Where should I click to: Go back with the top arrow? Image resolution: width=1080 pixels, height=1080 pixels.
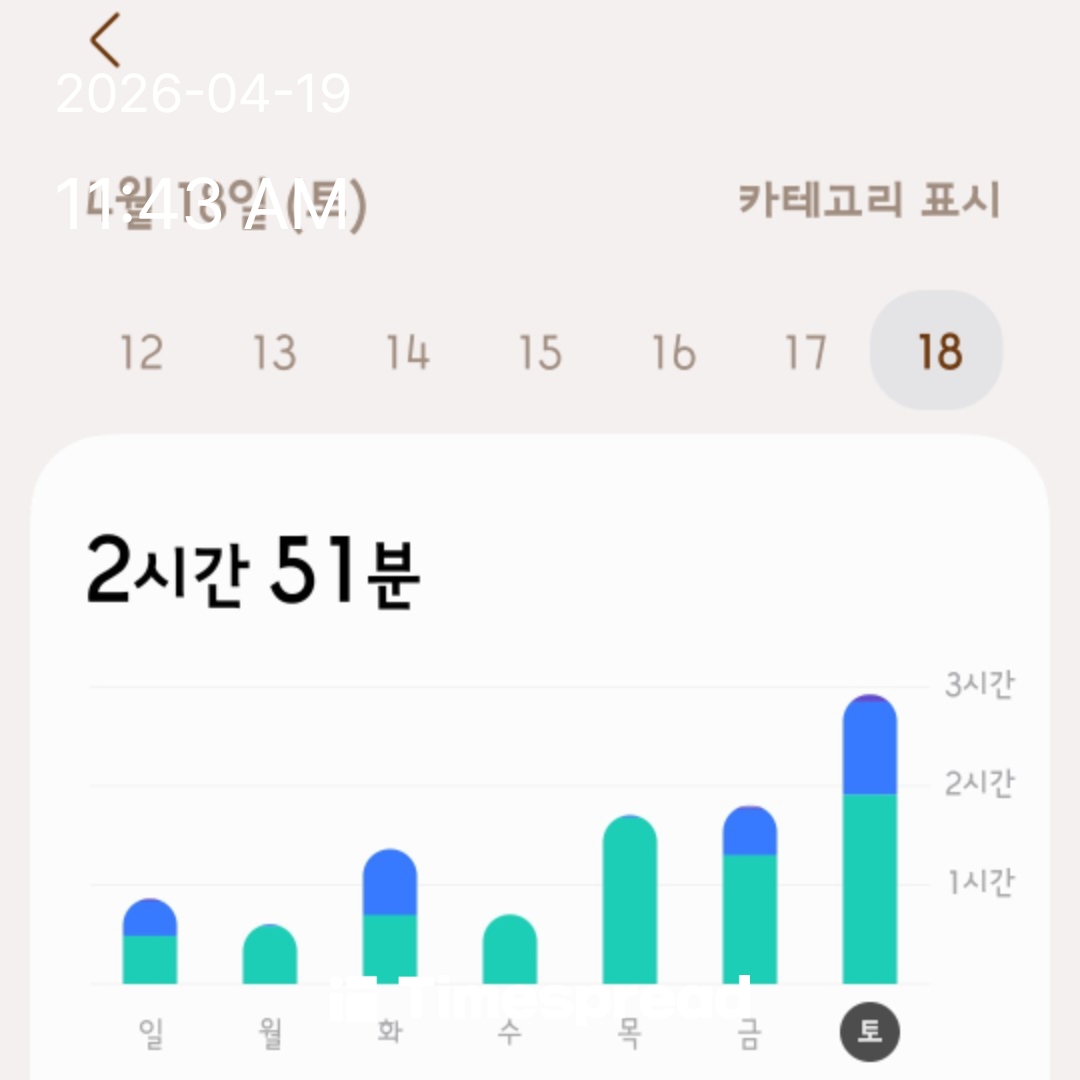pyautogui.click(x=104, y=41)
